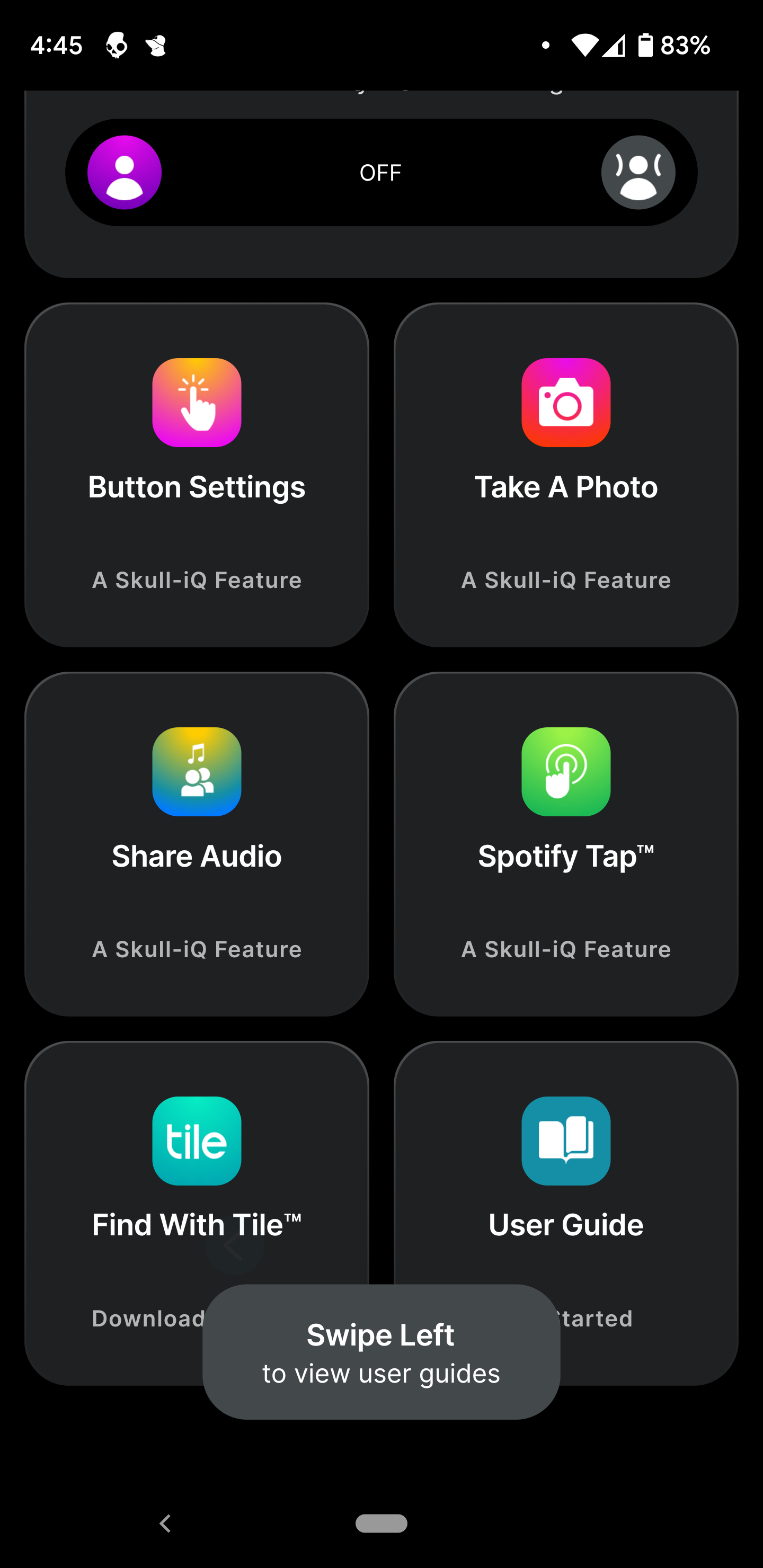Open the Button Settings card
Screen dimensions: 763x1568
point(197,475)
